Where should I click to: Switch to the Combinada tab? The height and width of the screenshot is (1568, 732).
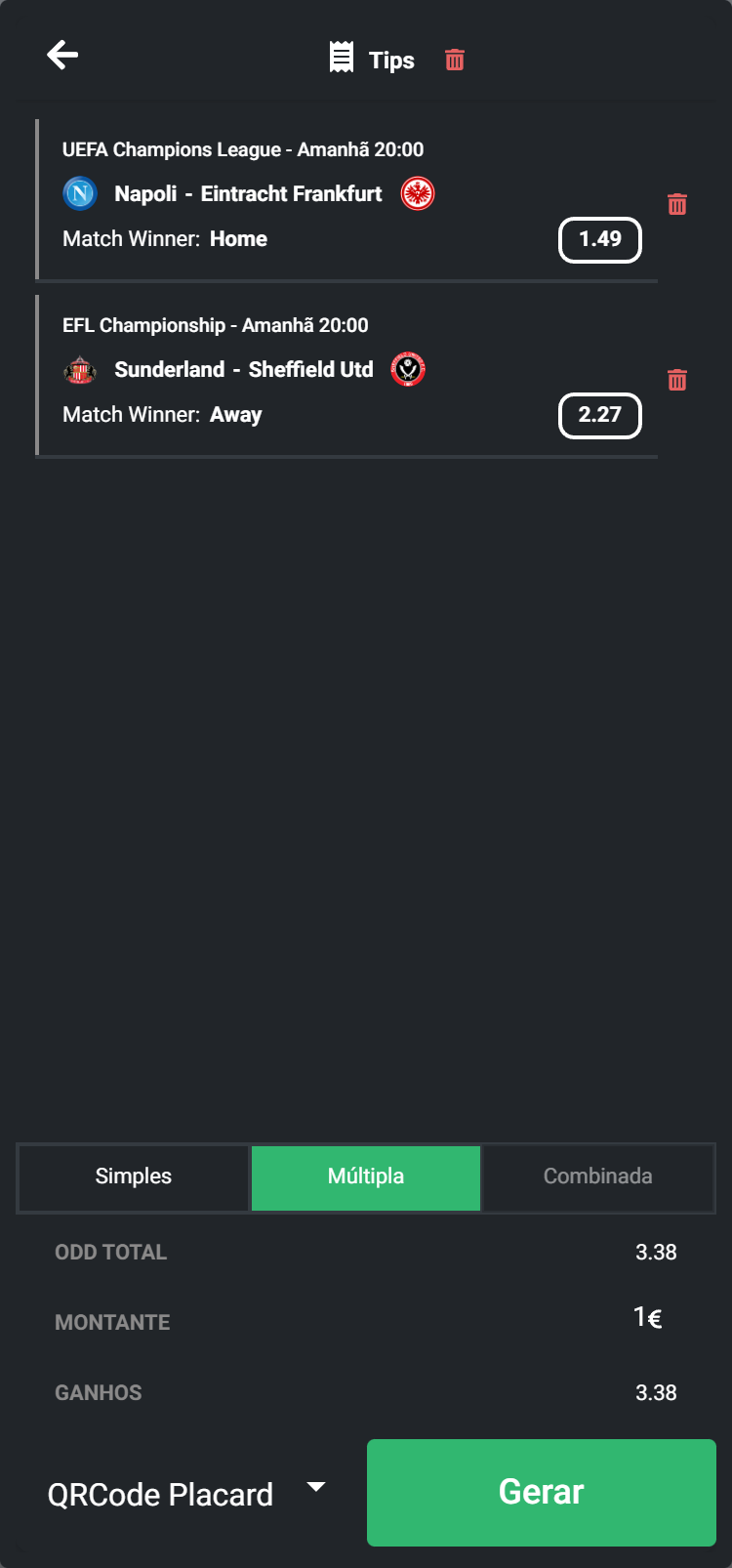(x=597, y=1177)
